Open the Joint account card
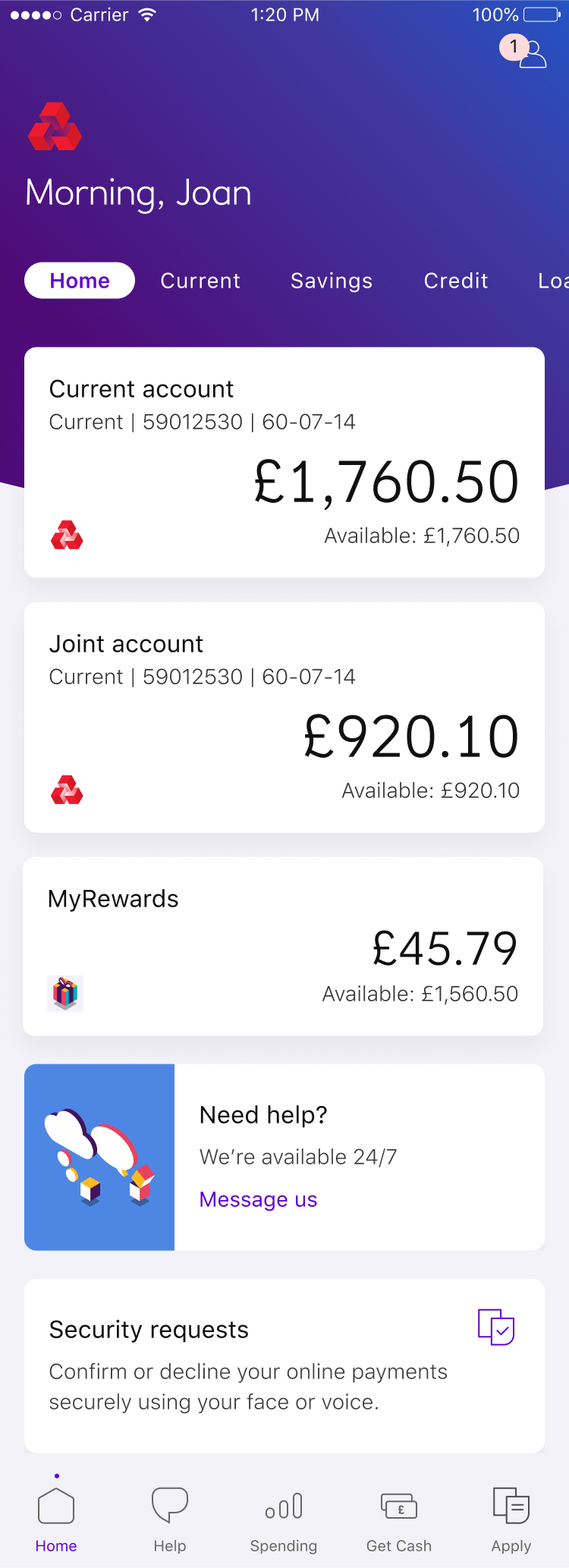 coord(284,718)
